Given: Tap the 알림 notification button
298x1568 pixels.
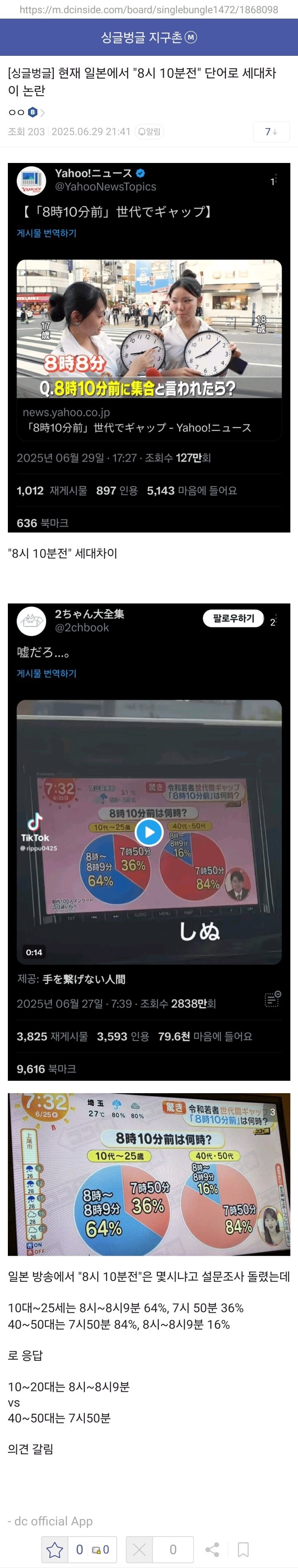Looking at the screenshot, I should click(x=149, y=132).
